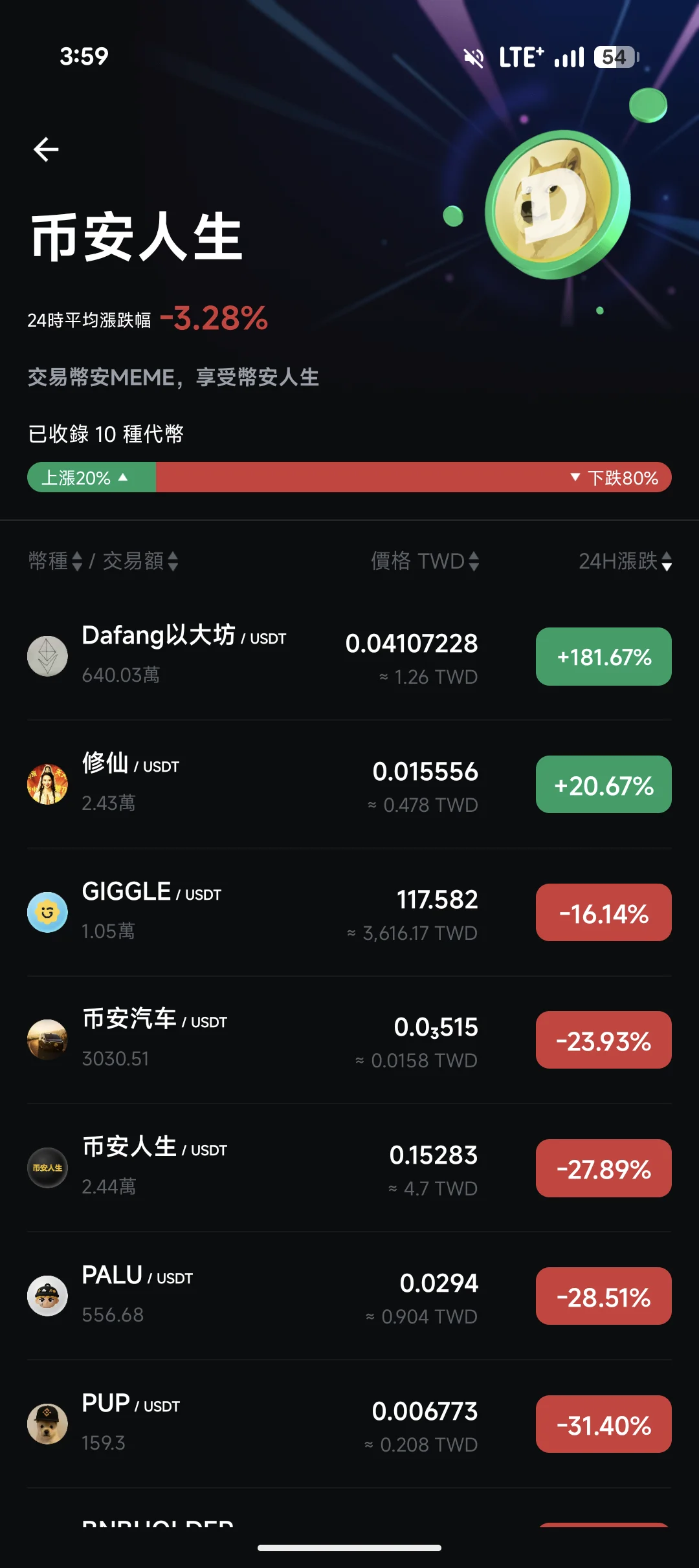This screenshot has height=1568, width=699.
Task: Sort tokens by 24H漲跌
Action: (625, 561)
